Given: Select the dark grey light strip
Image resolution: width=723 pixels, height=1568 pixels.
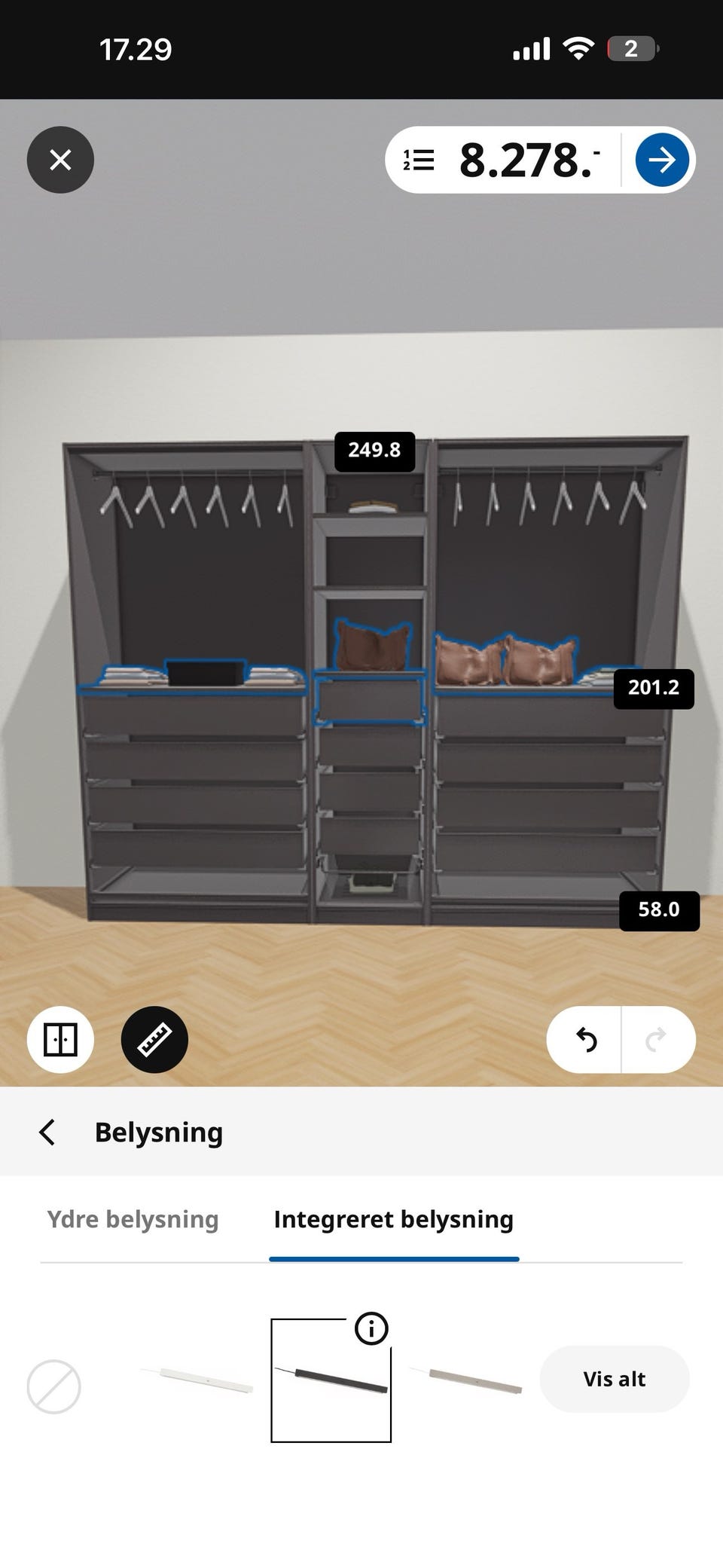Looking at the screenshot, I should coord(331,1380).
